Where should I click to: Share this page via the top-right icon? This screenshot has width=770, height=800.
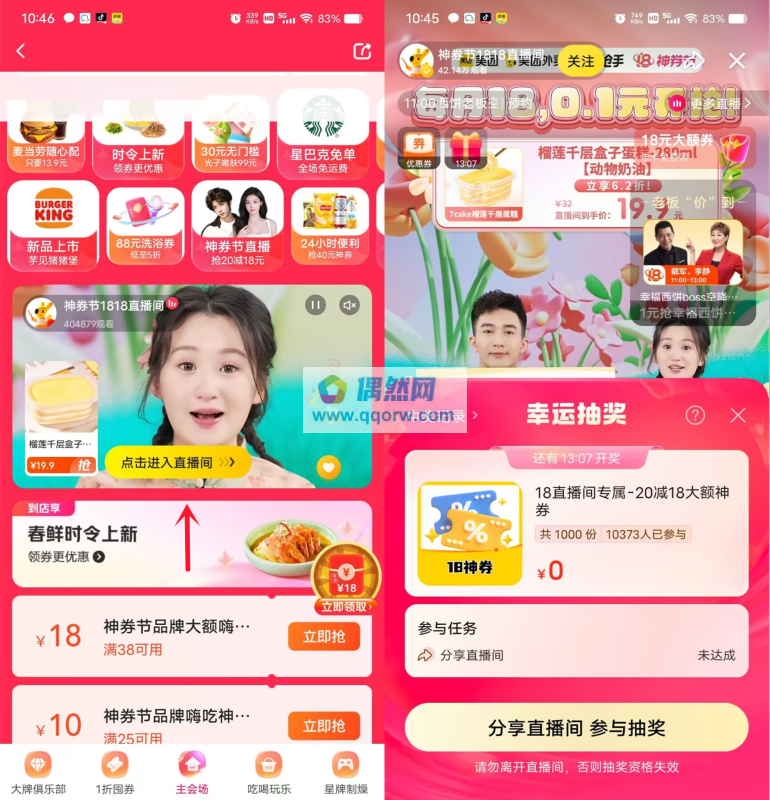point(362,51)
